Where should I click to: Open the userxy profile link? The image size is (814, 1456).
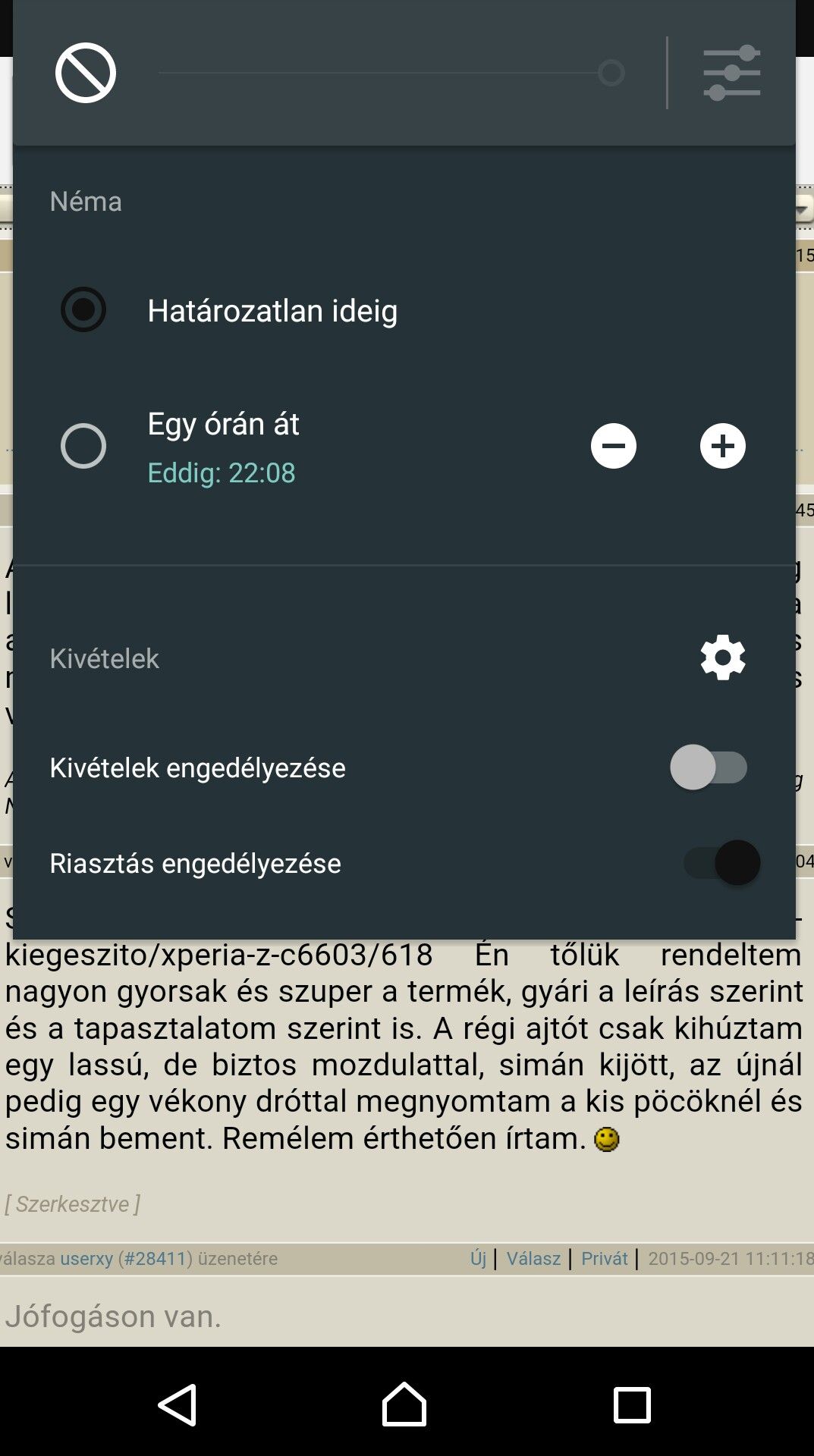[86, 1259]
